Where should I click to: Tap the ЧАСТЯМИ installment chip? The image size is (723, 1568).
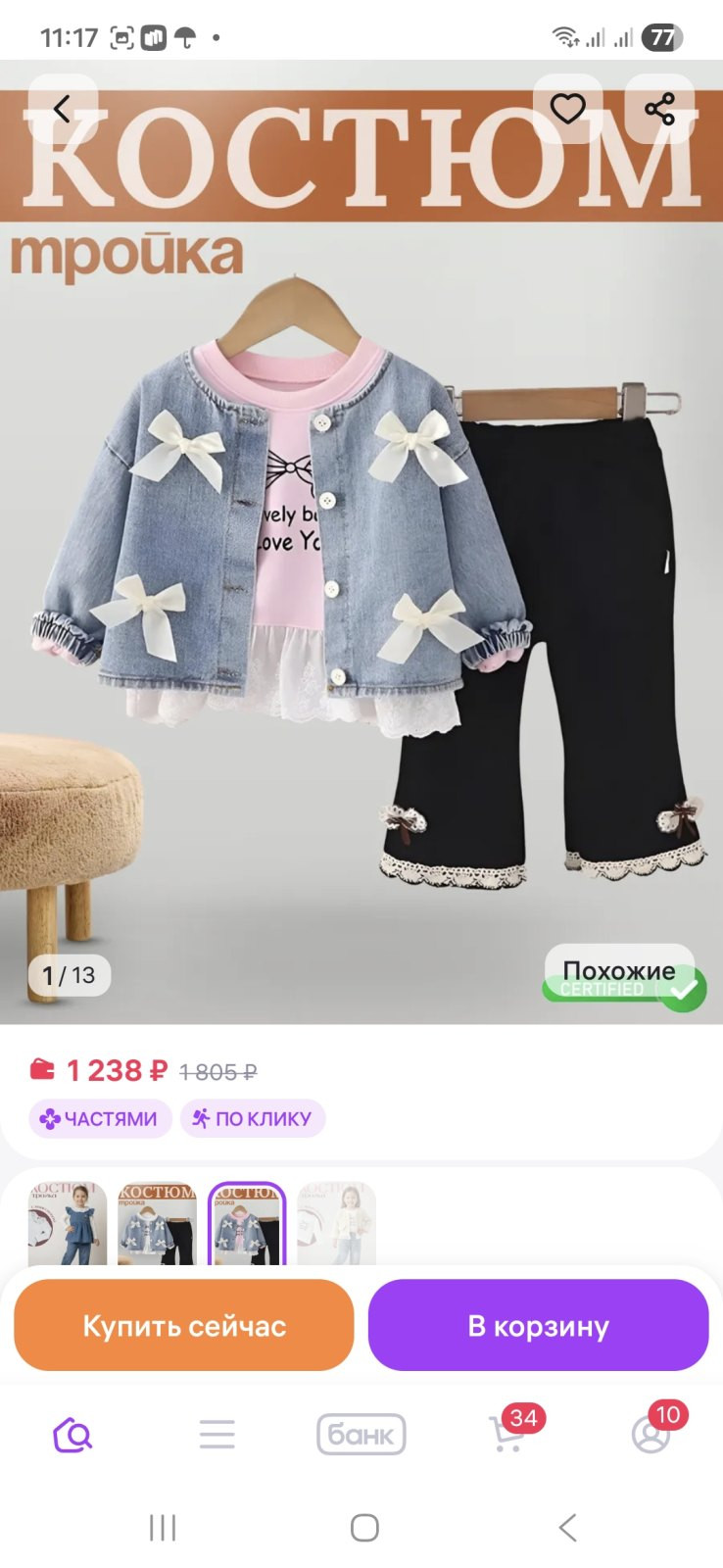coord(100,1118)
